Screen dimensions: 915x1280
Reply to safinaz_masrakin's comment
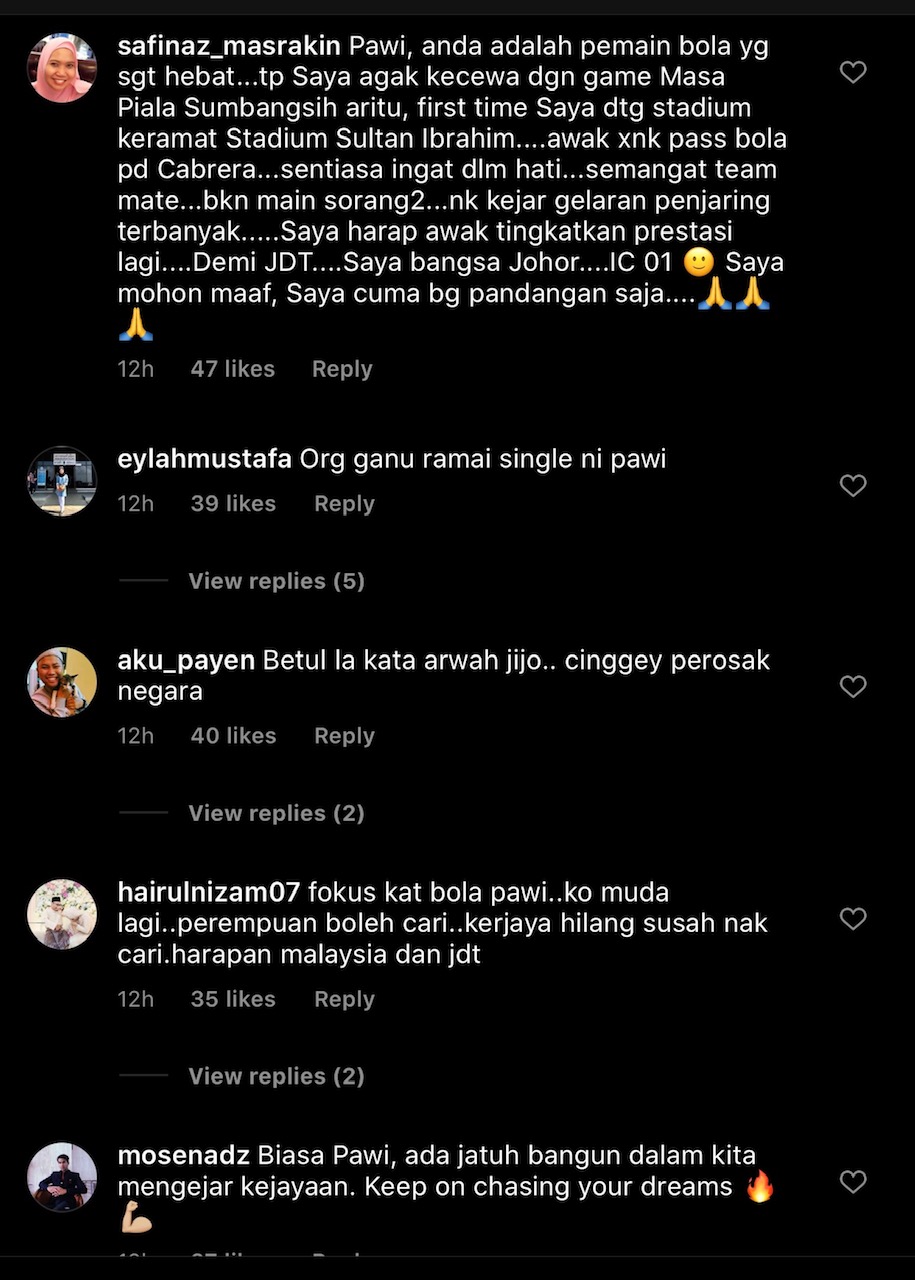pyautogui.click(x=342, y=369)
